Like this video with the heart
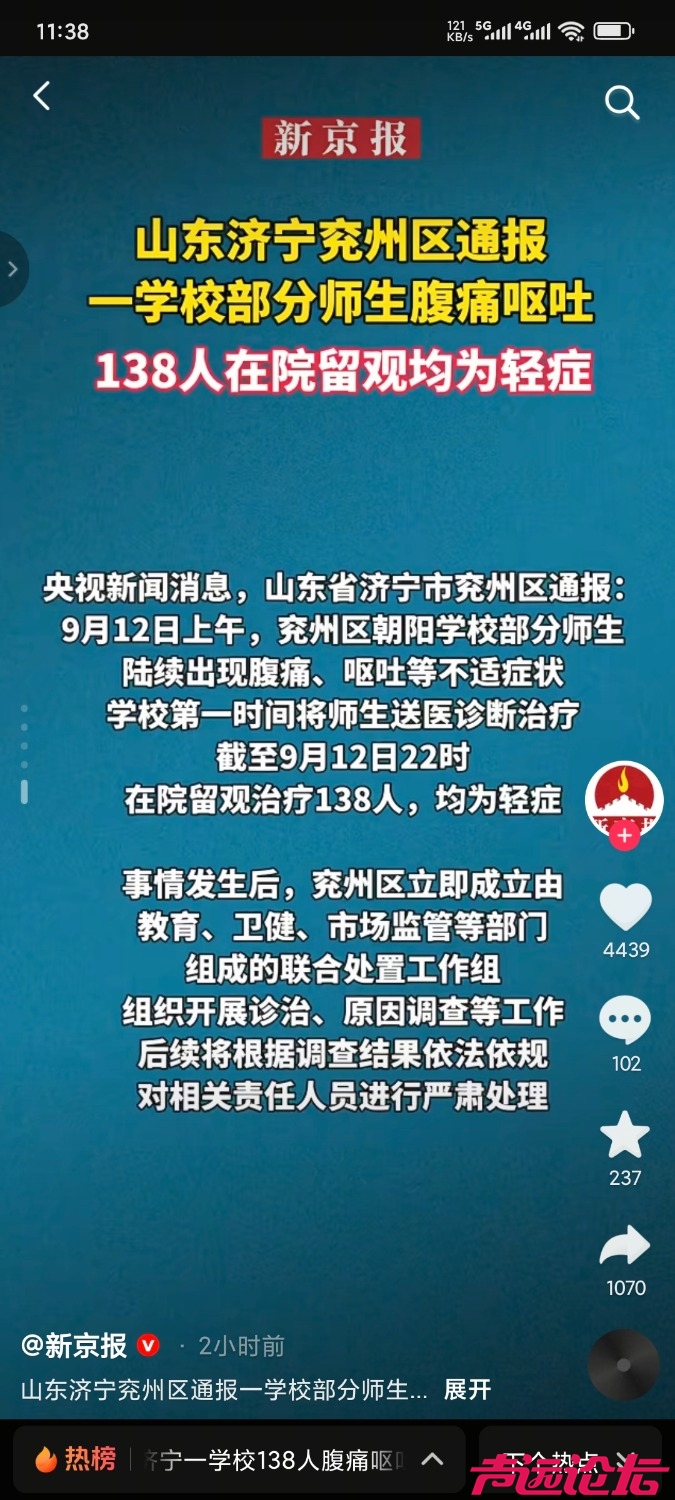 pyautogui.click(x=625, y=908)
